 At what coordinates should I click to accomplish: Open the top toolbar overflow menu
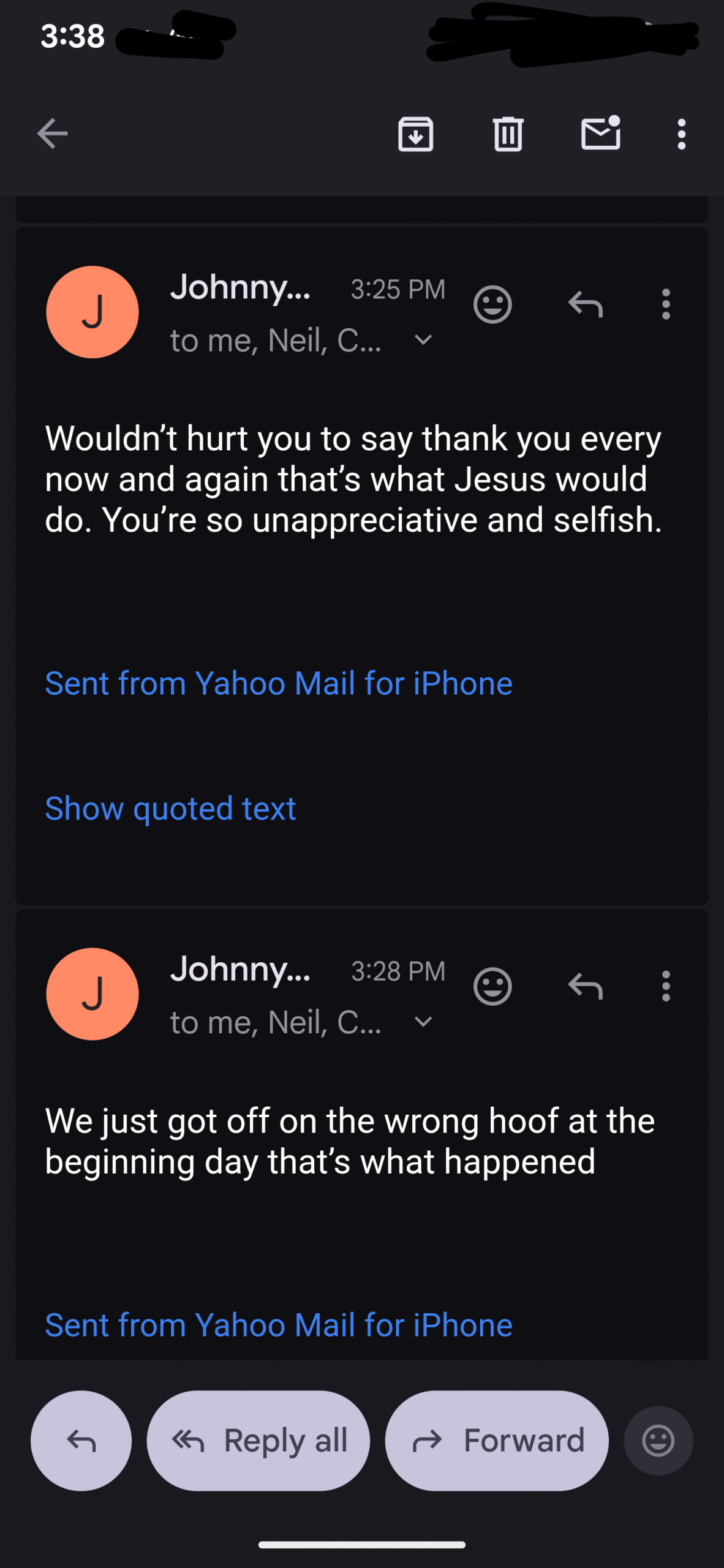pyautogui.click(x=681, y=134)
